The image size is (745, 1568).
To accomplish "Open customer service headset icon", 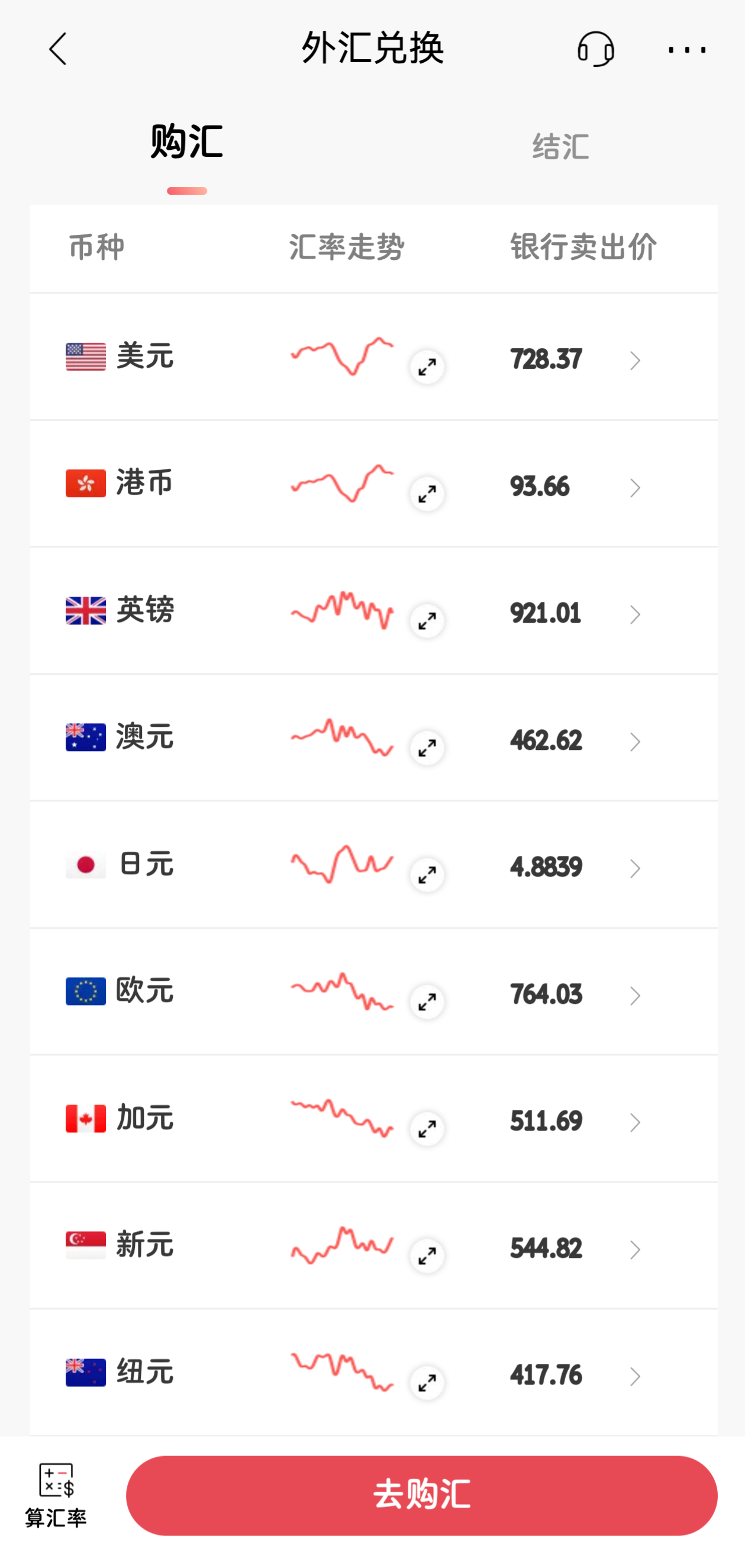I will (x=595, y=50).
